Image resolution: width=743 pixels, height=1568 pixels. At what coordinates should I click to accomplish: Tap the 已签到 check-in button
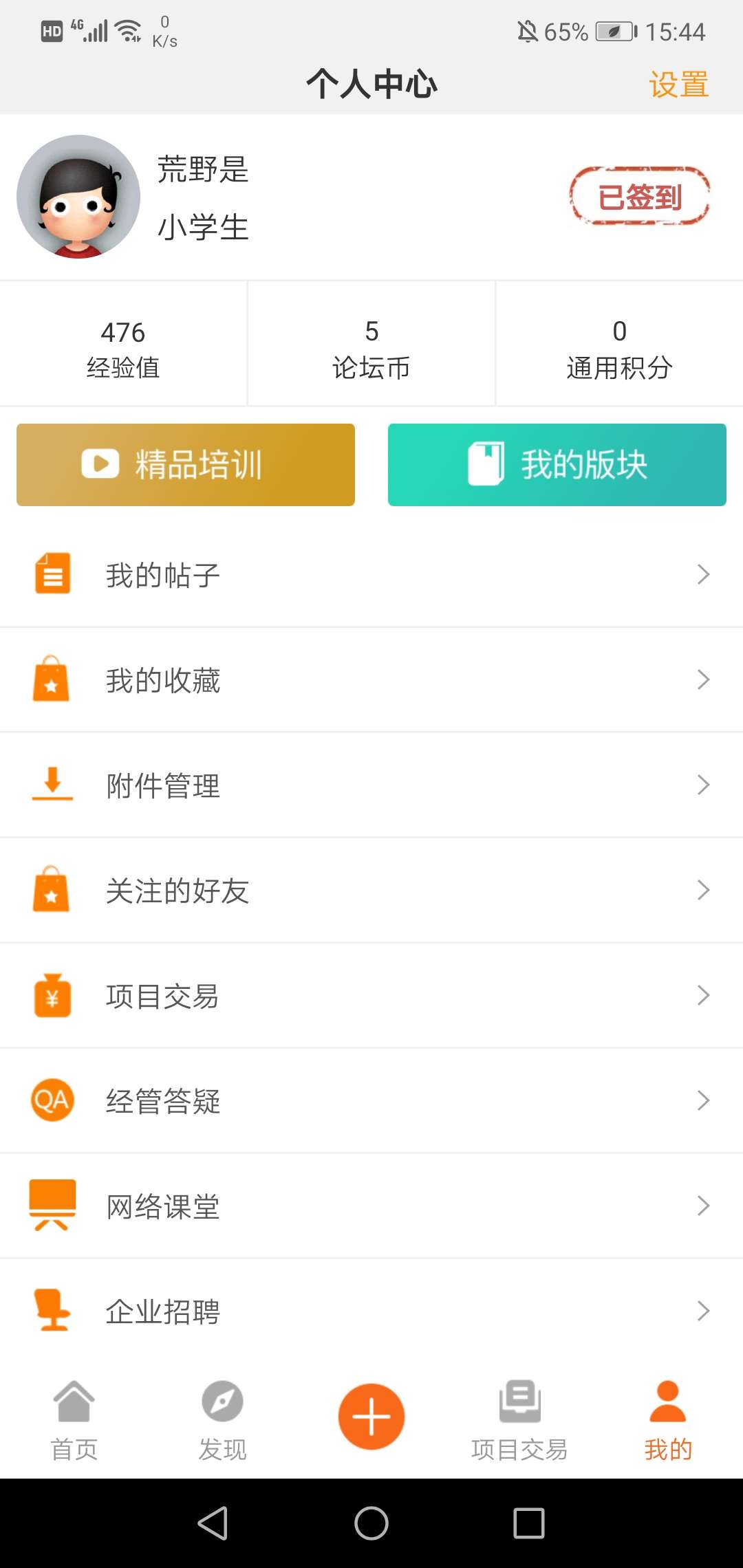pyautogui.click(x=639, y=197)
